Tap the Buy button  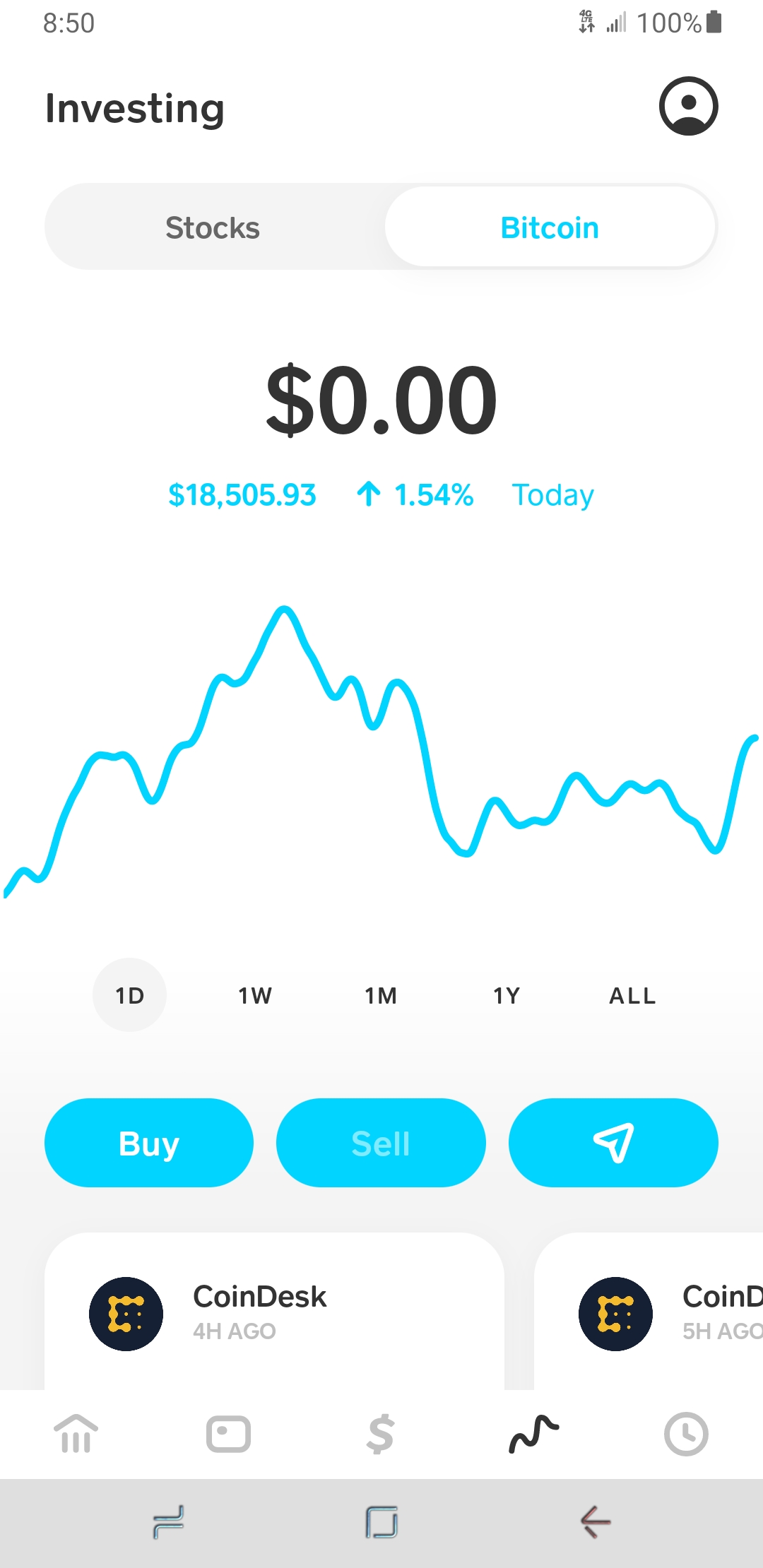pos(149,1143)
